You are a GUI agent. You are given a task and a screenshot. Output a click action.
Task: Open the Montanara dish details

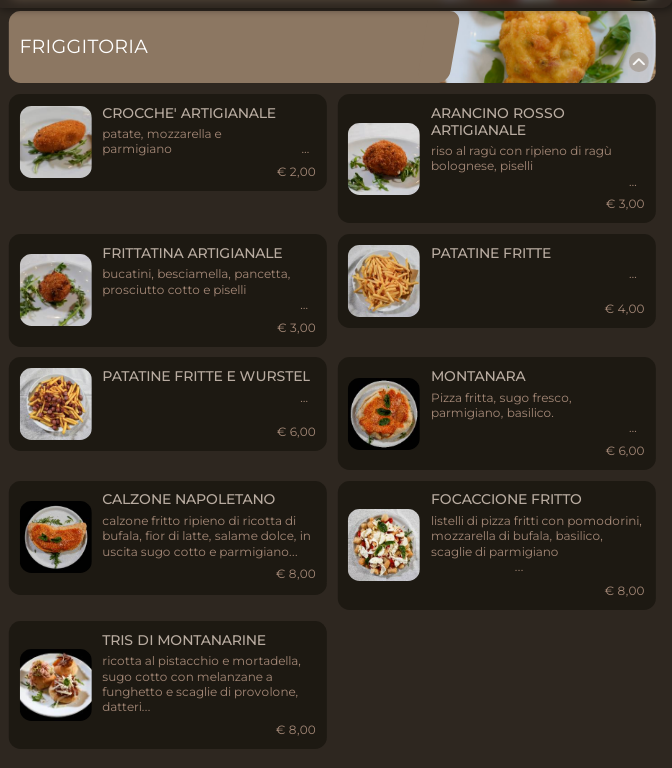point(496,413)
